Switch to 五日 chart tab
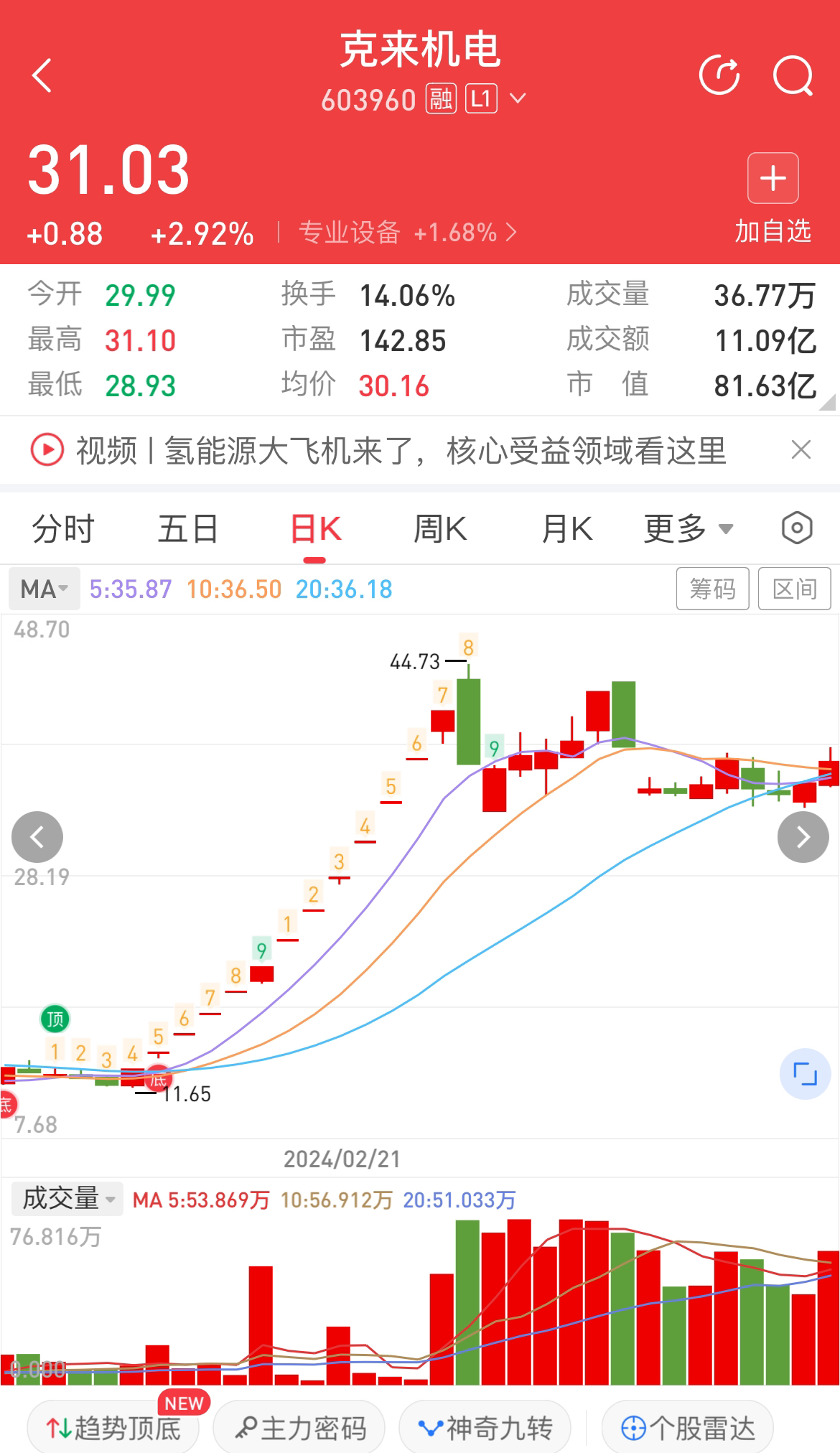Screen dimensions: 840x1453 tap(188, 530)
